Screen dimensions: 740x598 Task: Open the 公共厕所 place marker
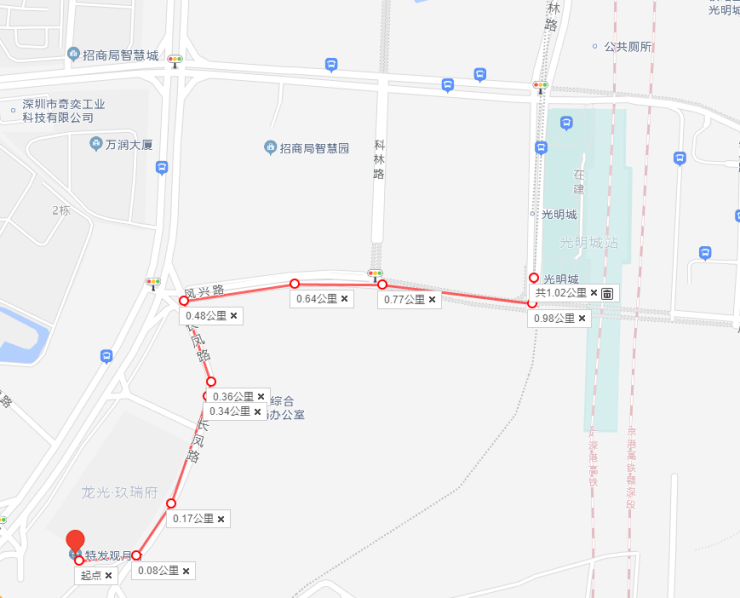[x=596, y=46]
